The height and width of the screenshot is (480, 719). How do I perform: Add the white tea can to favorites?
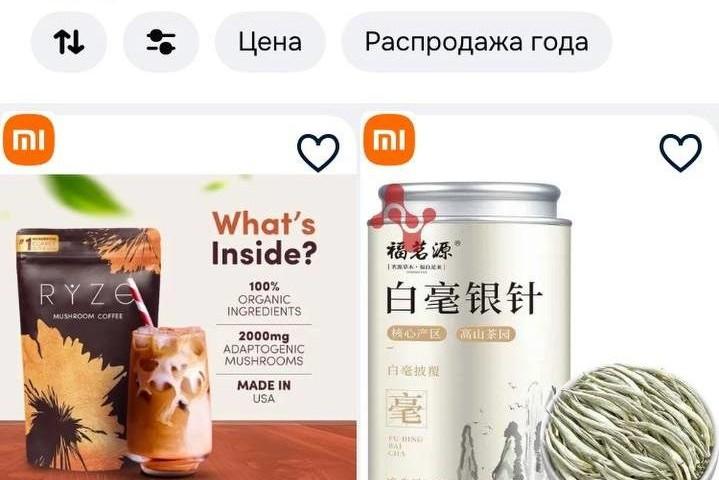(680, 153)
